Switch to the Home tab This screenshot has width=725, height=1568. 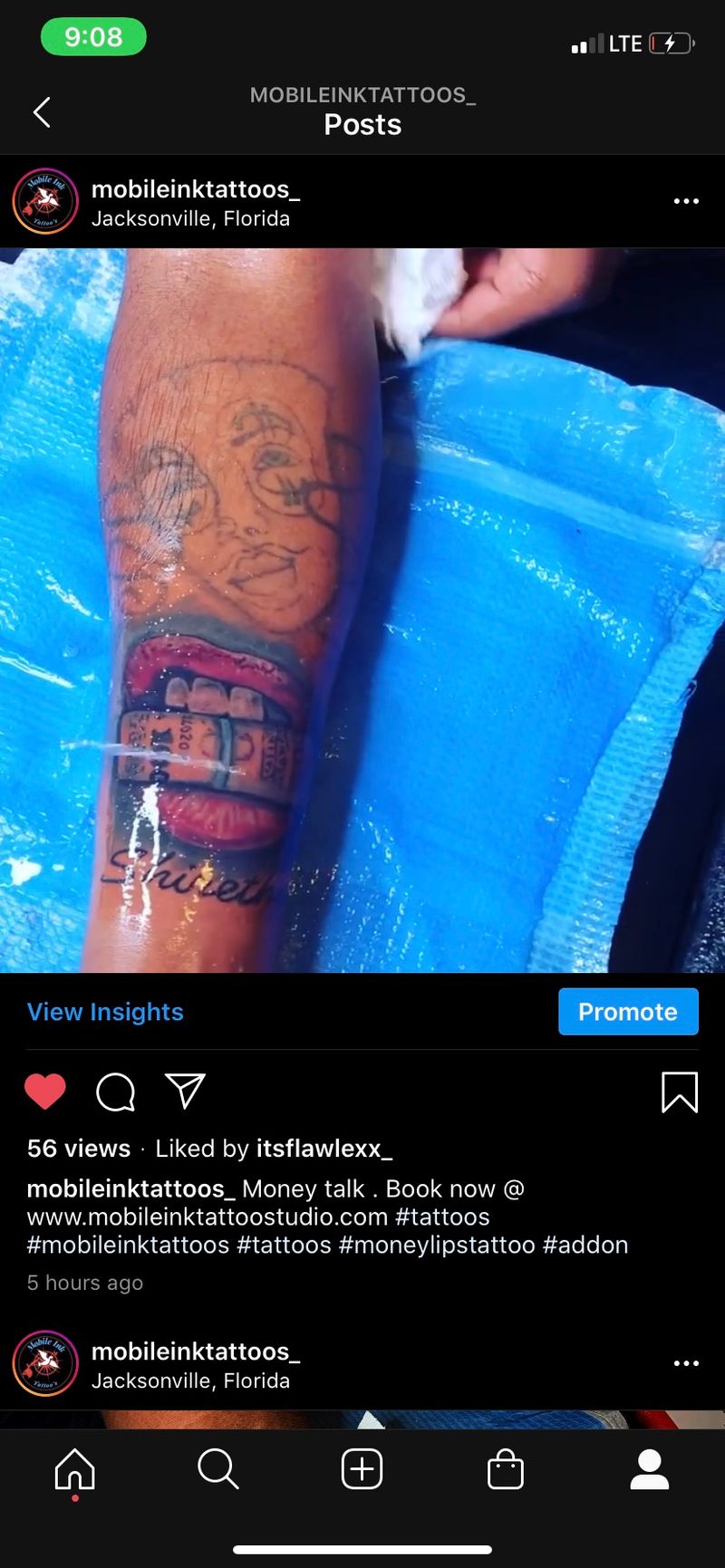pos(75,1469)
